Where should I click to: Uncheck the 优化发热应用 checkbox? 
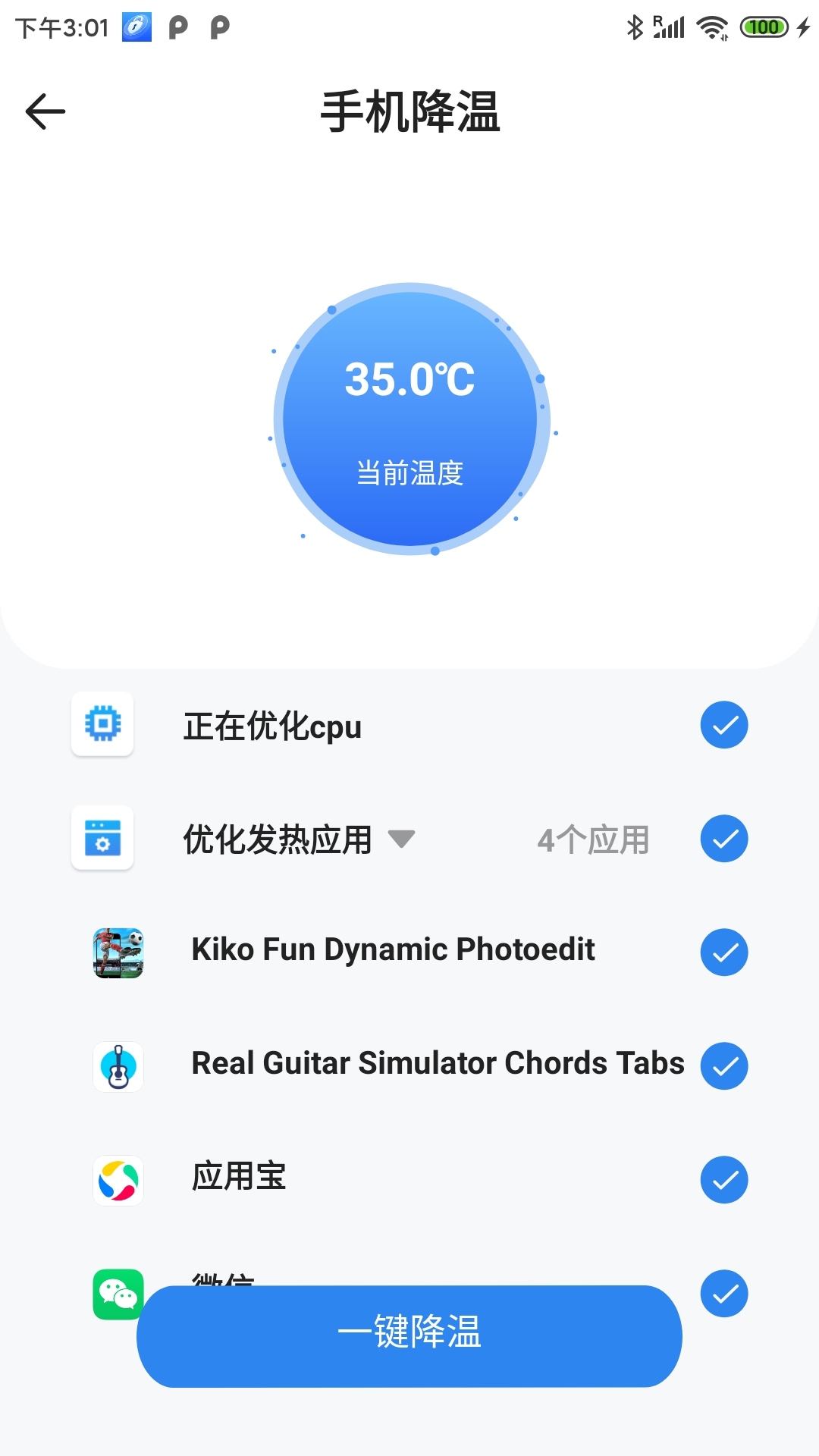coord(724,839)
